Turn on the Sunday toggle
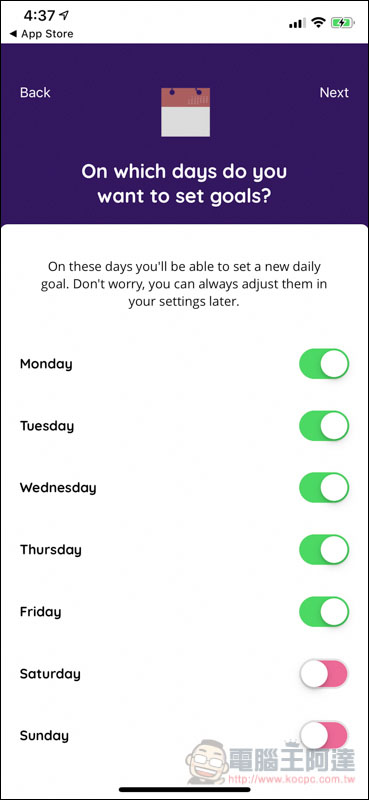Viewport: 369px width, 800px height. 324,736
